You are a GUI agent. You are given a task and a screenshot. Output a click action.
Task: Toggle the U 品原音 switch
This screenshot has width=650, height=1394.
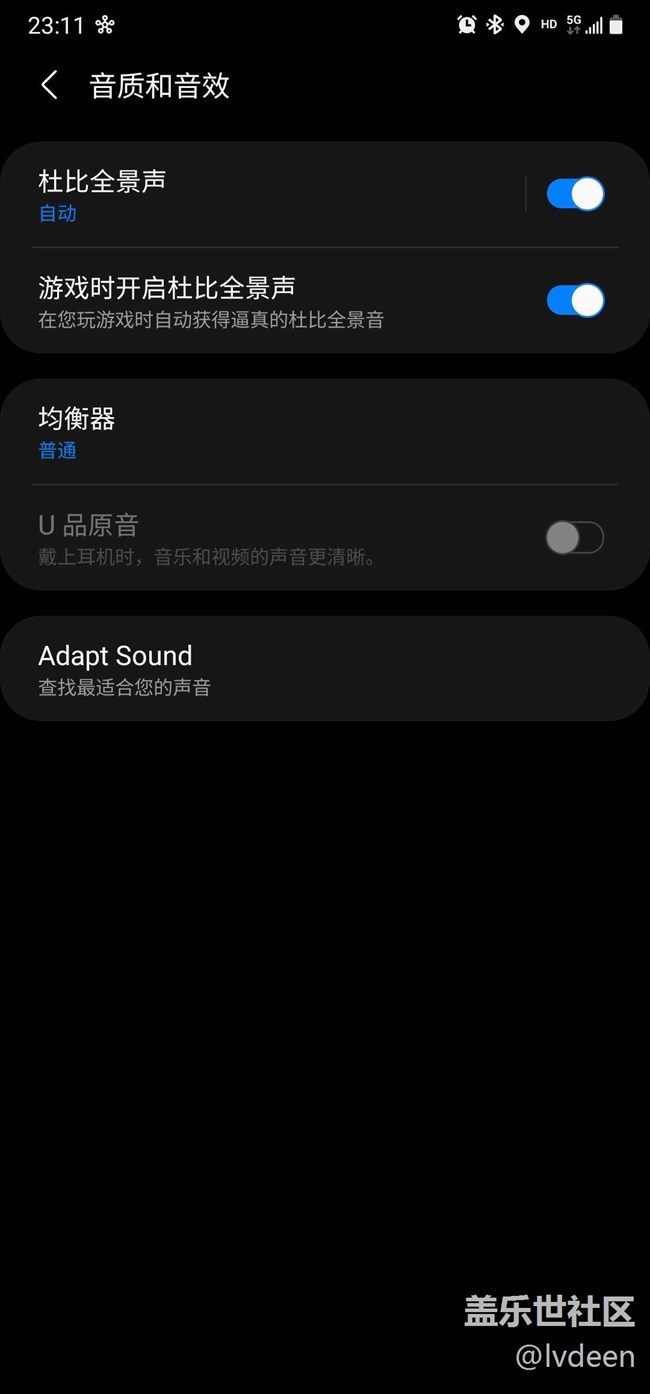575,538
